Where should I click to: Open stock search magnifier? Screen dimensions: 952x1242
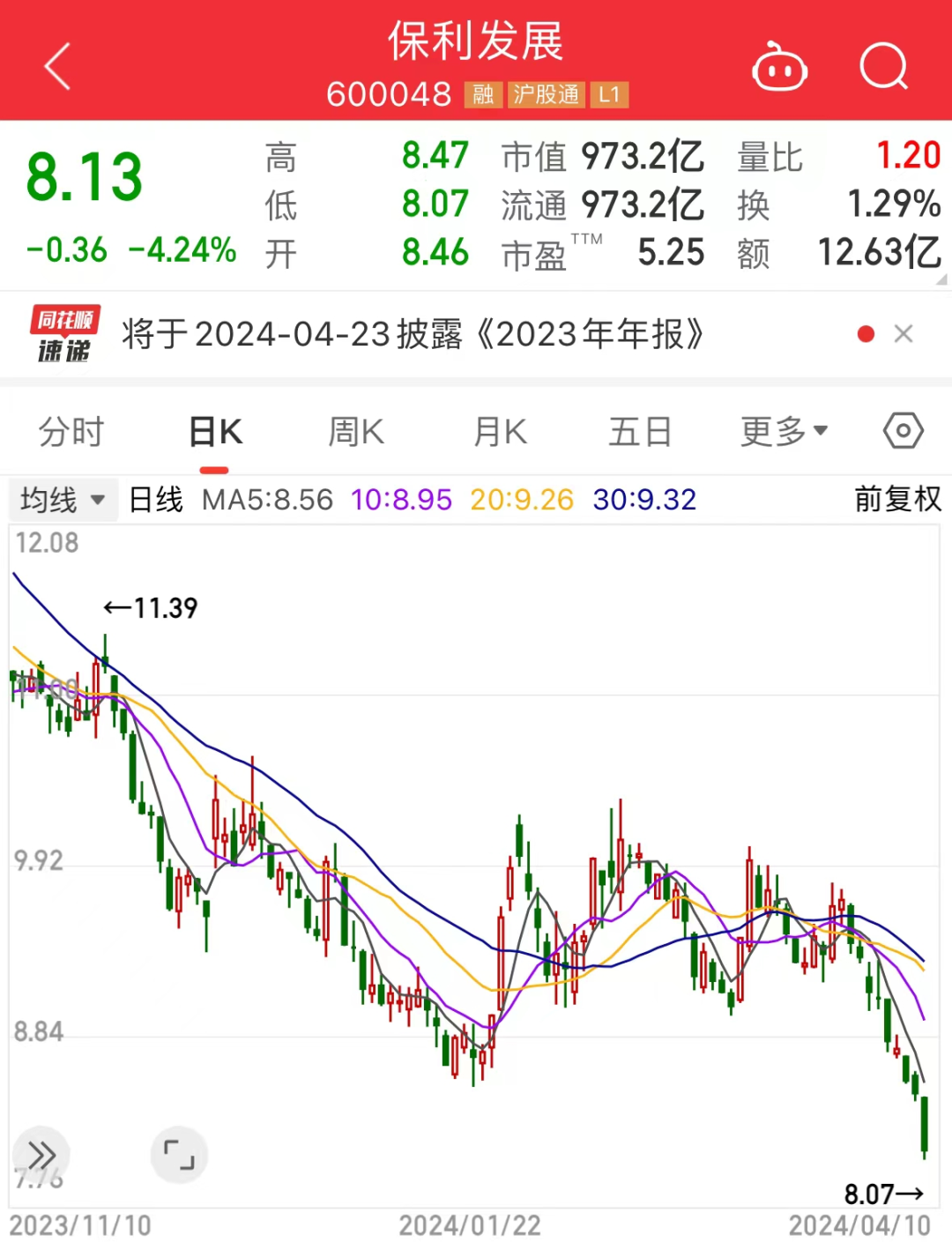883,67
